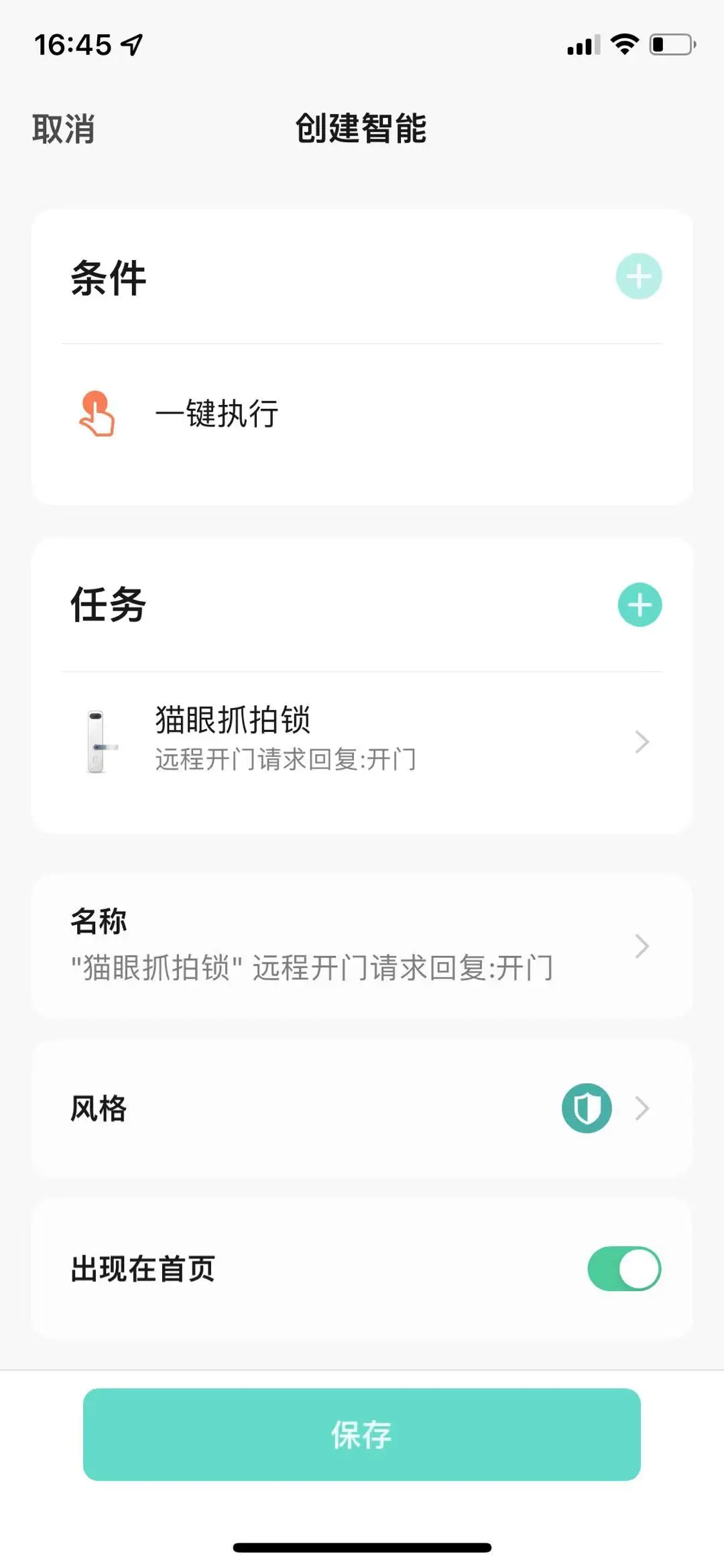The image size is (724, 1568).
Task: Tap 取消 to cancel creating the automation
Action: 64,129
